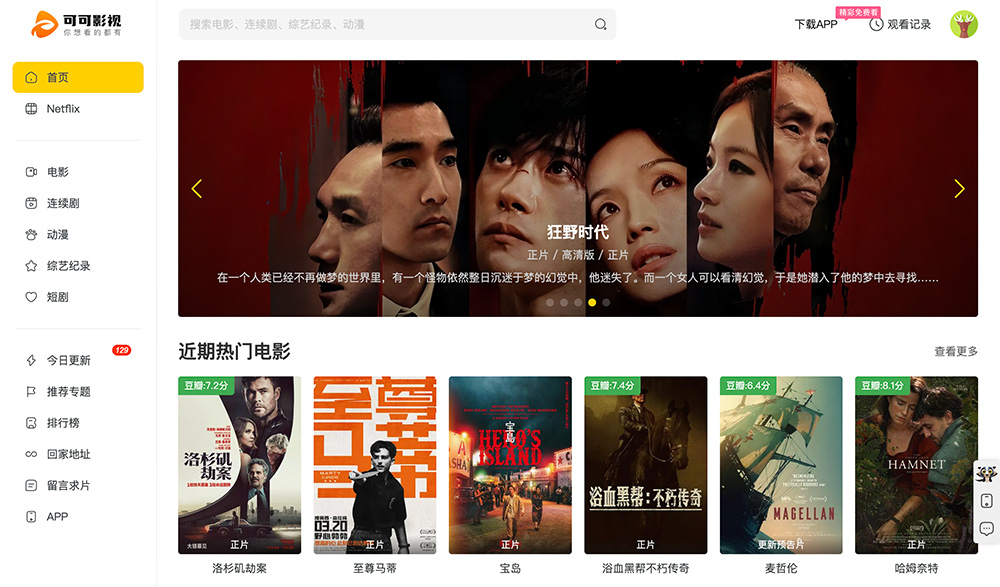This screenshot has height=587, width=1000.
Task: Open the user avatar profile
Action: pyautogui.click(x=963, y=24)
